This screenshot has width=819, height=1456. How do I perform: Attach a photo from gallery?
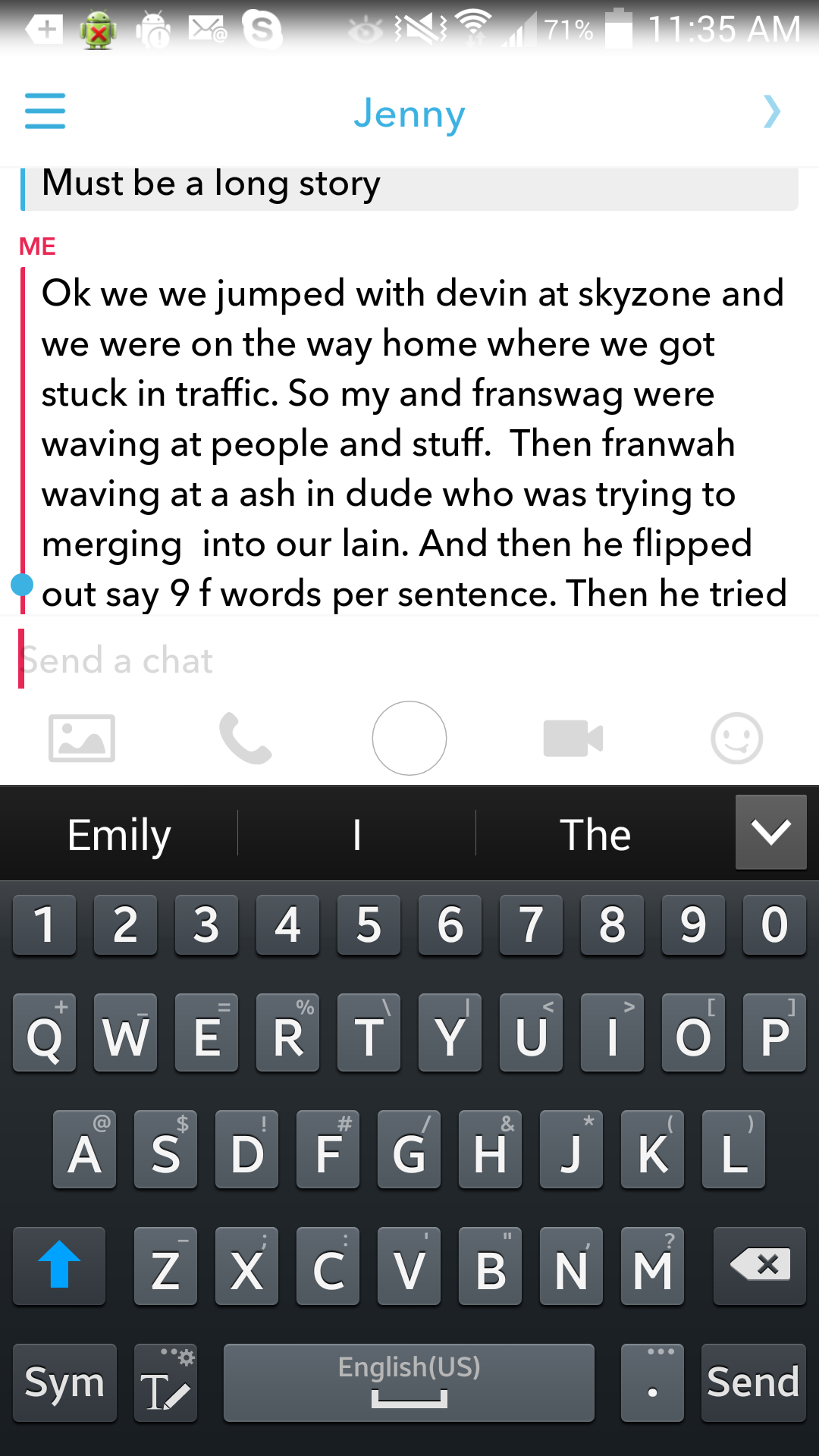[82, 738]
